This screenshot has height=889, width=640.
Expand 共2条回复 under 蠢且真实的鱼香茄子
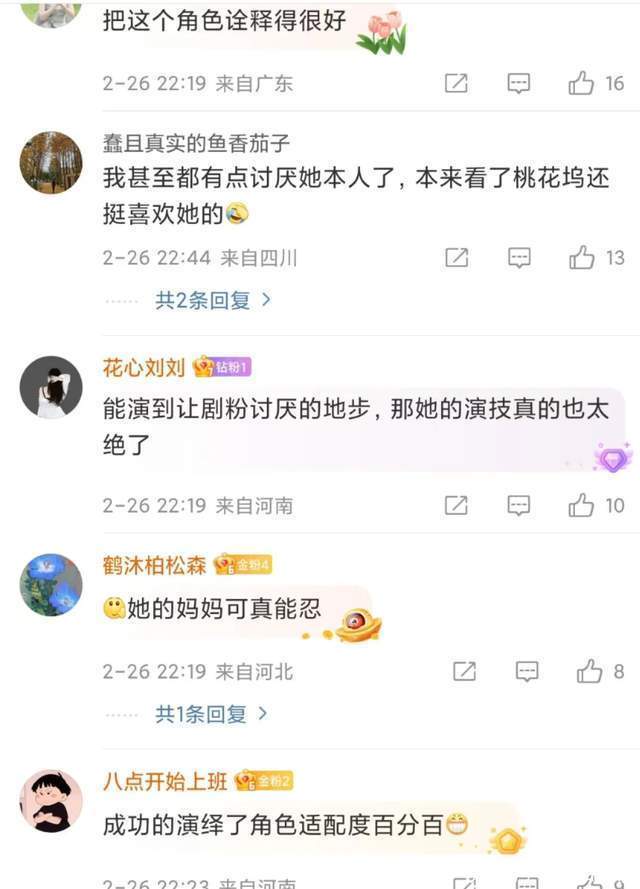(x=212, y=300)
